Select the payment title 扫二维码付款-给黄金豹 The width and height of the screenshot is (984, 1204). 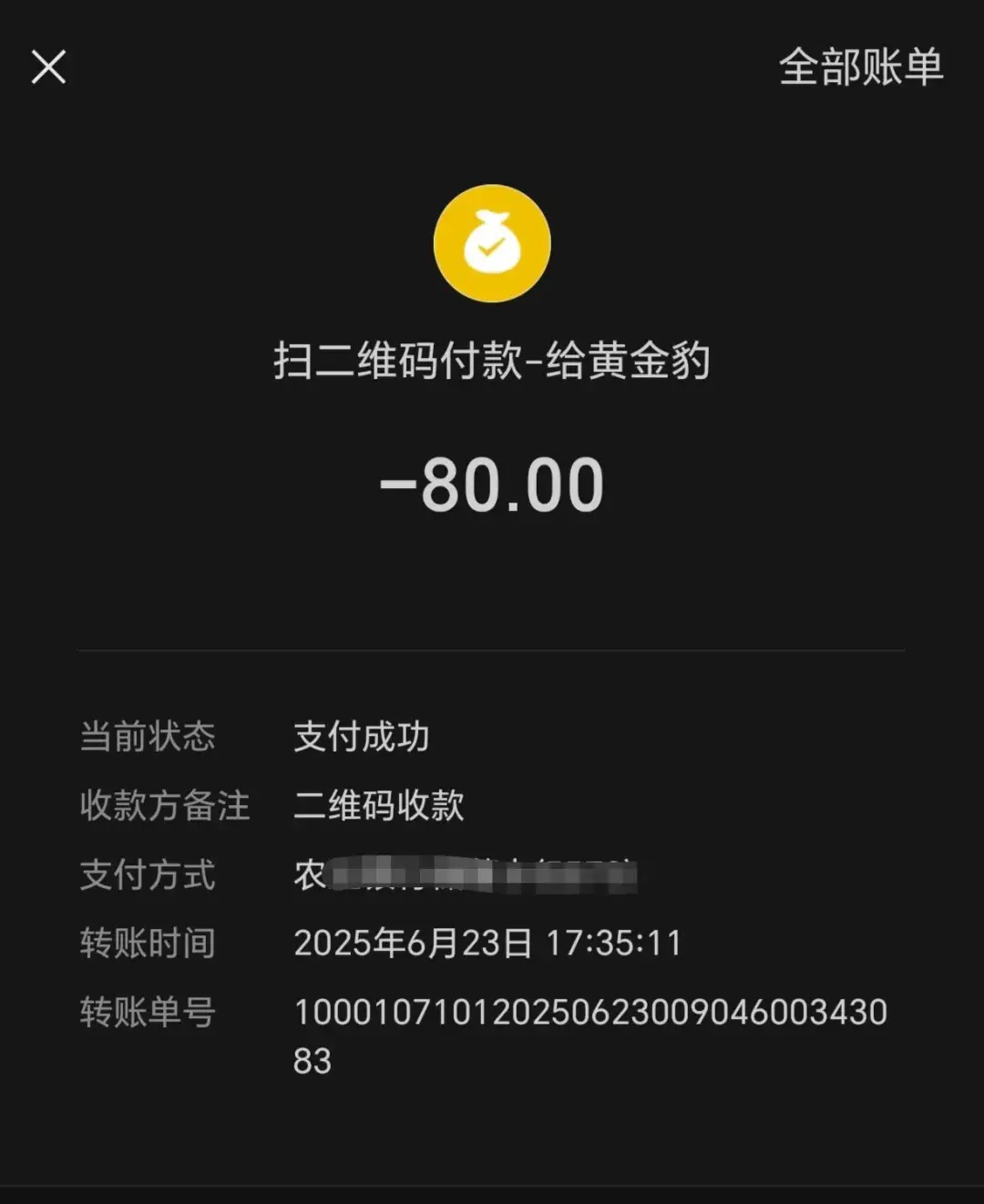click(492, 362)
